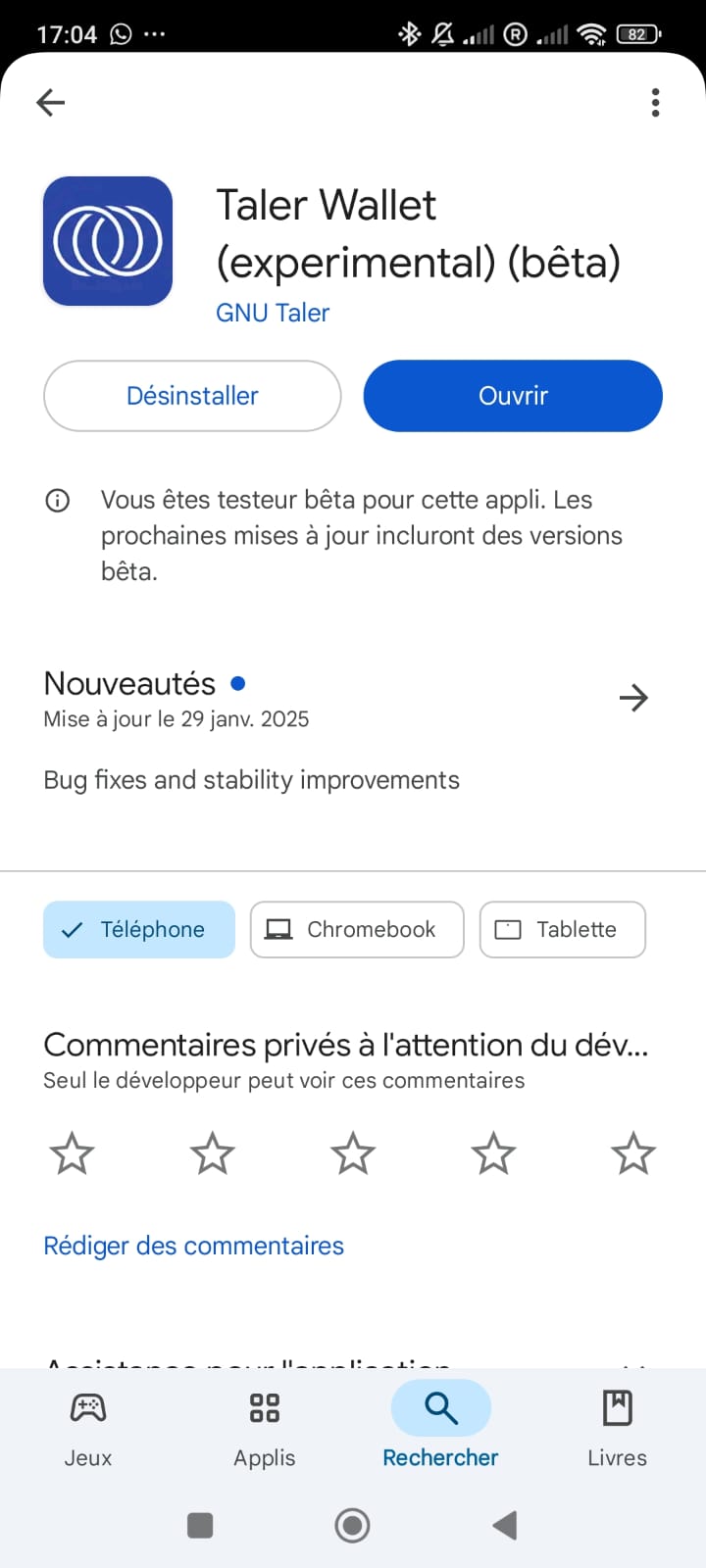Screen dimensions: 706x1568
Task: Open the three-dot overflow menu
Action: 655,102
